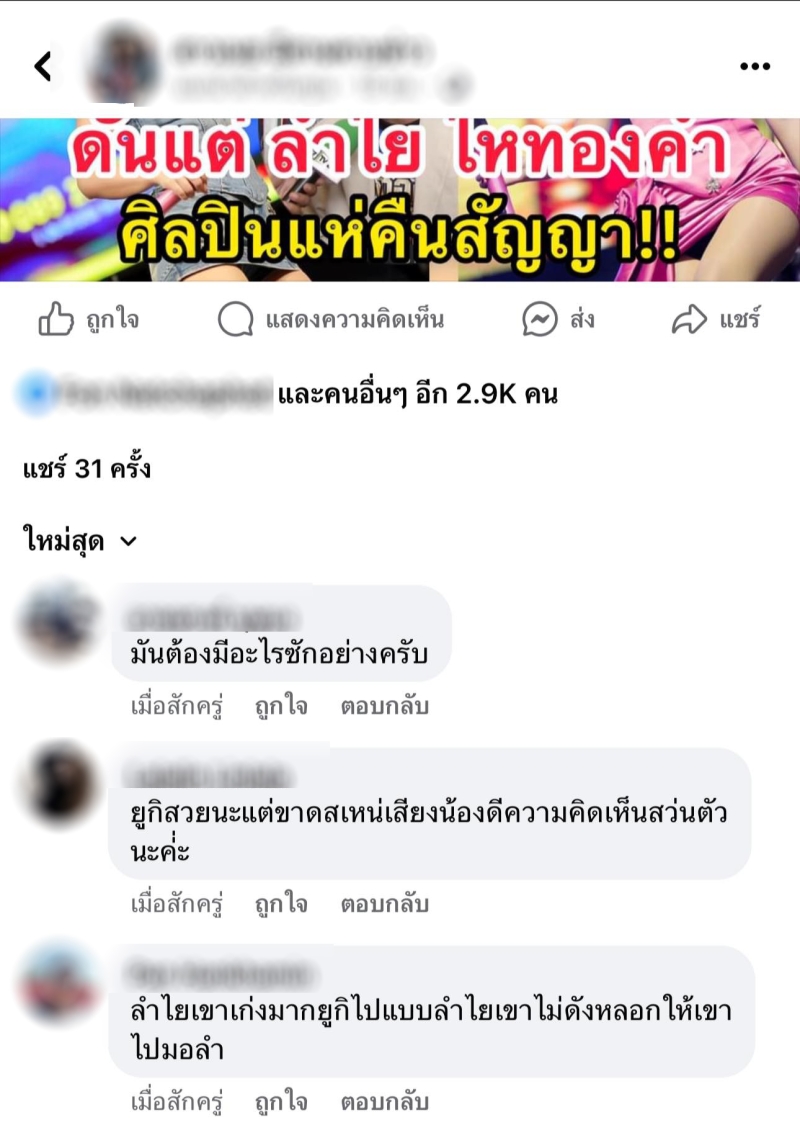Like the comment มันต้องมีอะไรซักอย่างครับ

tap(281, 706)
